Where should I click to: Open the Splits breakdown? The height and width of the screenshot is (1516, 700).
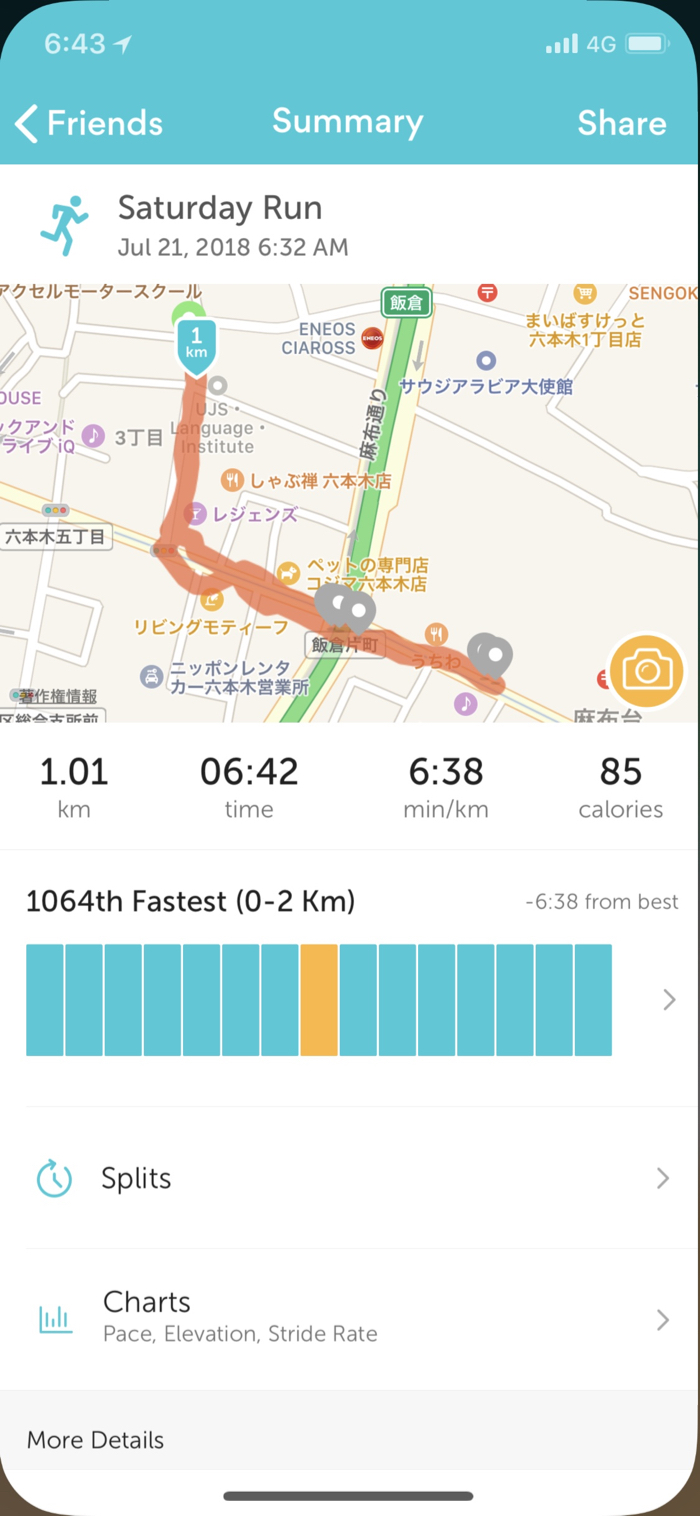(350, 1178)
